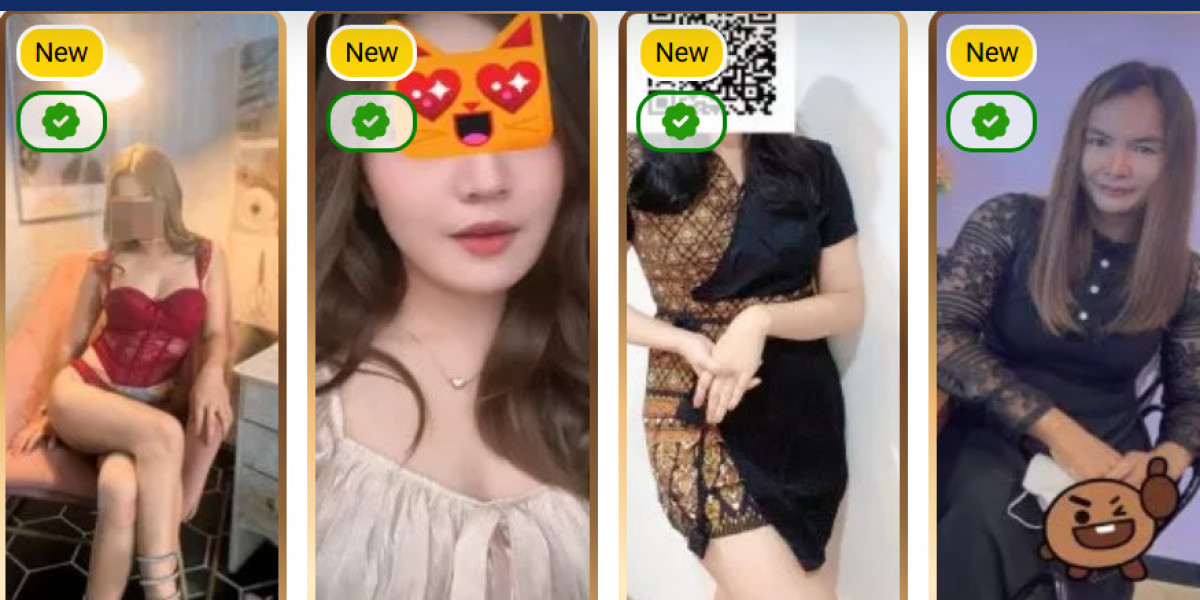Viewport: 1200px width, 600px height.
Task: Open the profile card with red outfit
Action: coord(143,350)
